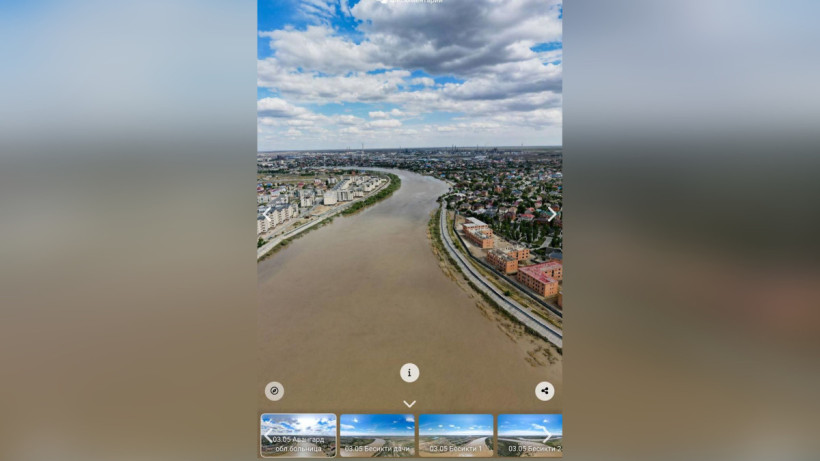Select the '03.05 Авангард обл.больница' panorama thumbnail
The height and width of the screenshot is (461, 820).
coord(299,435)
